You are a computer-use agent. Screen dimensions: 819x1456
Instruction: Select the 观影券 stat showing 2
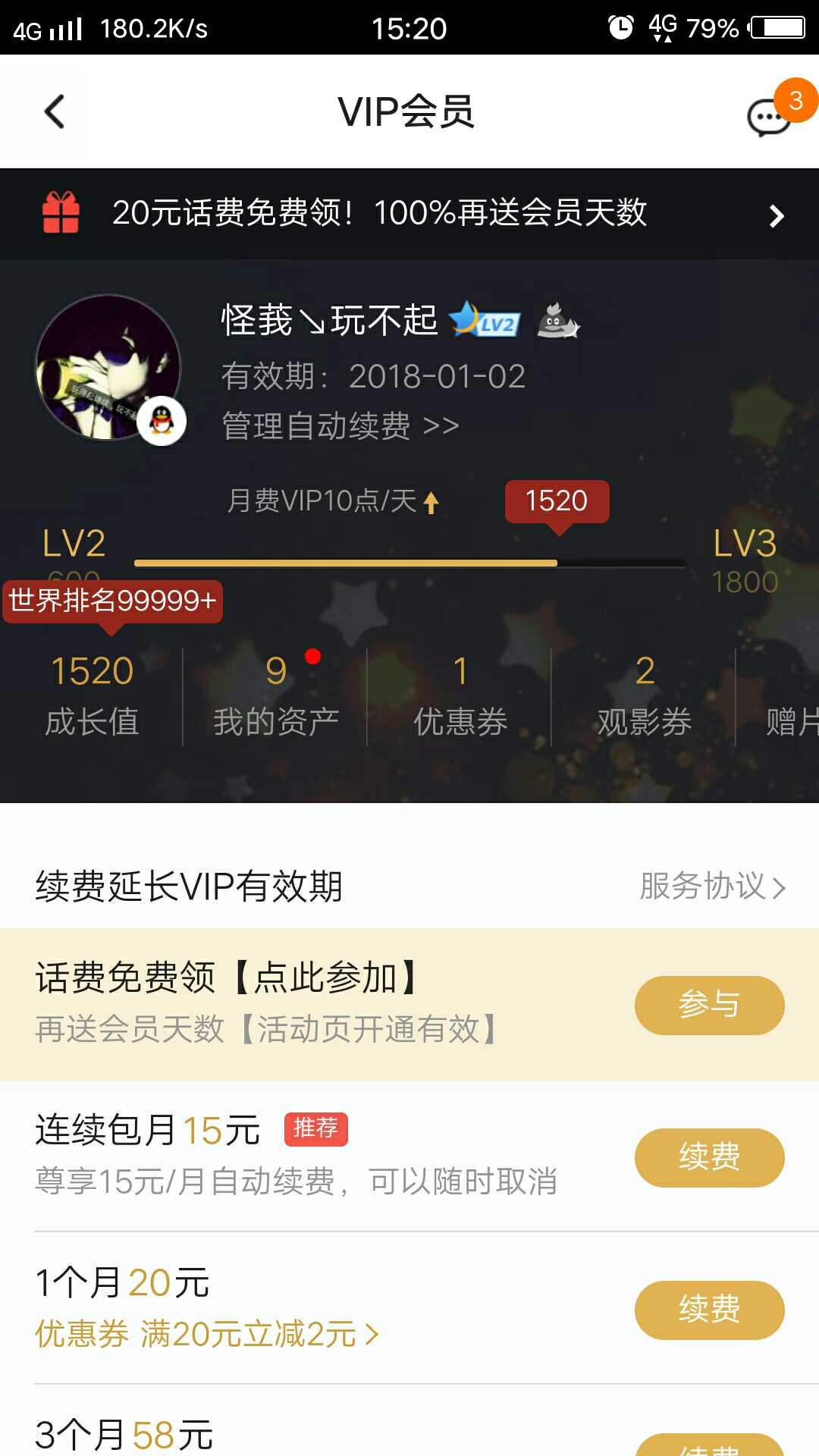point(644,694)
